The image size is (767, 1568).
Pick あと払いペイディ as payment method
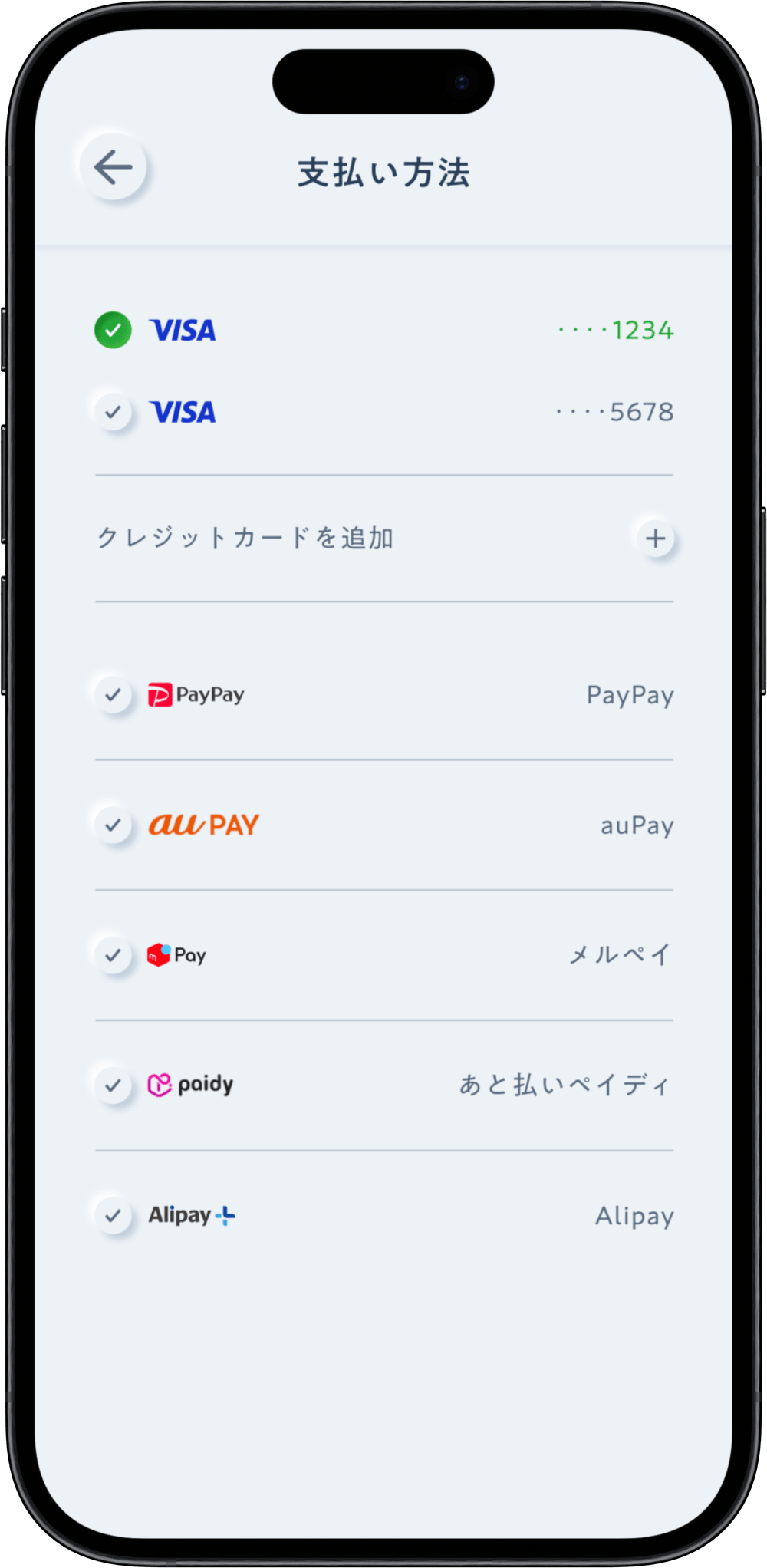tap(114, 1085)
